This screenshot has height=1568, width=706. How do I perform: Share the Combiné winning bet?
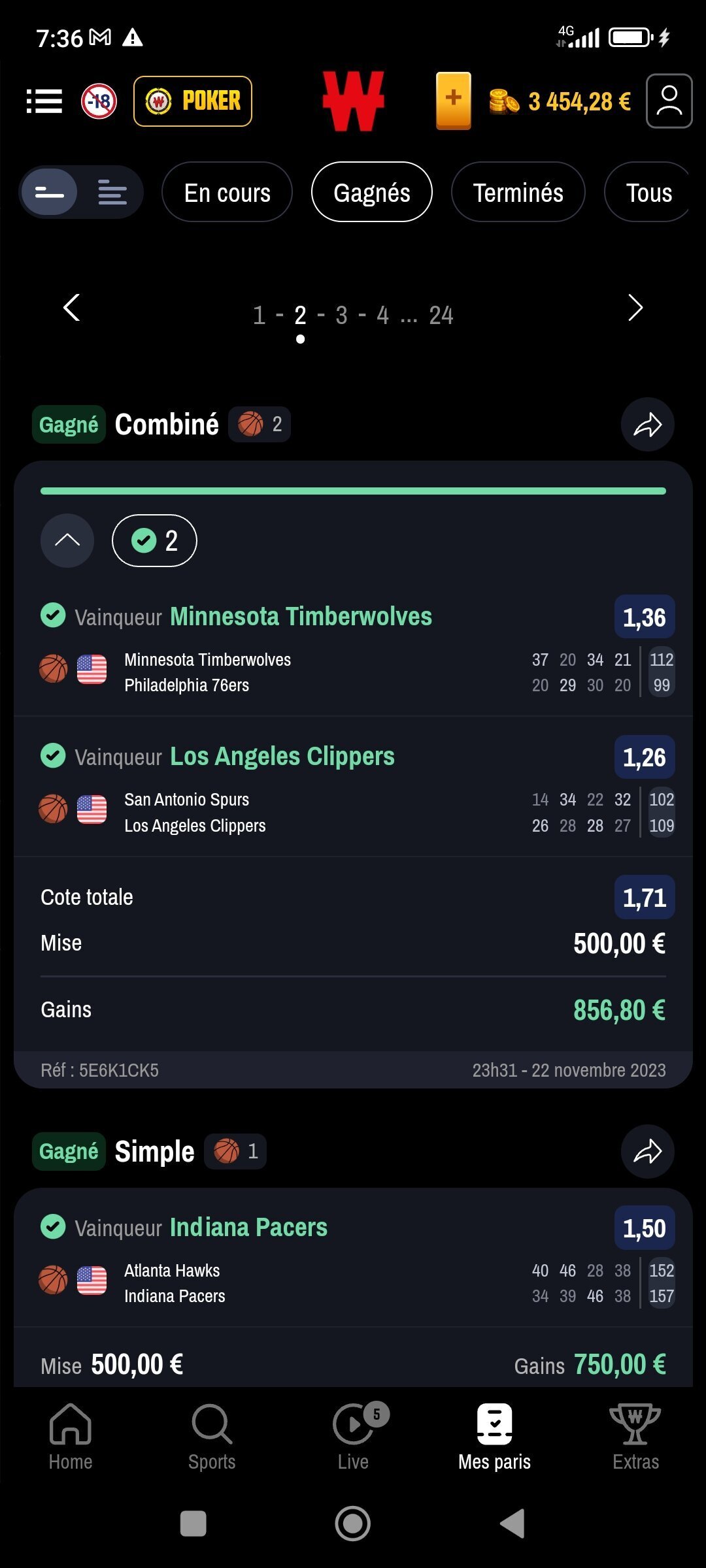(647, 425)
